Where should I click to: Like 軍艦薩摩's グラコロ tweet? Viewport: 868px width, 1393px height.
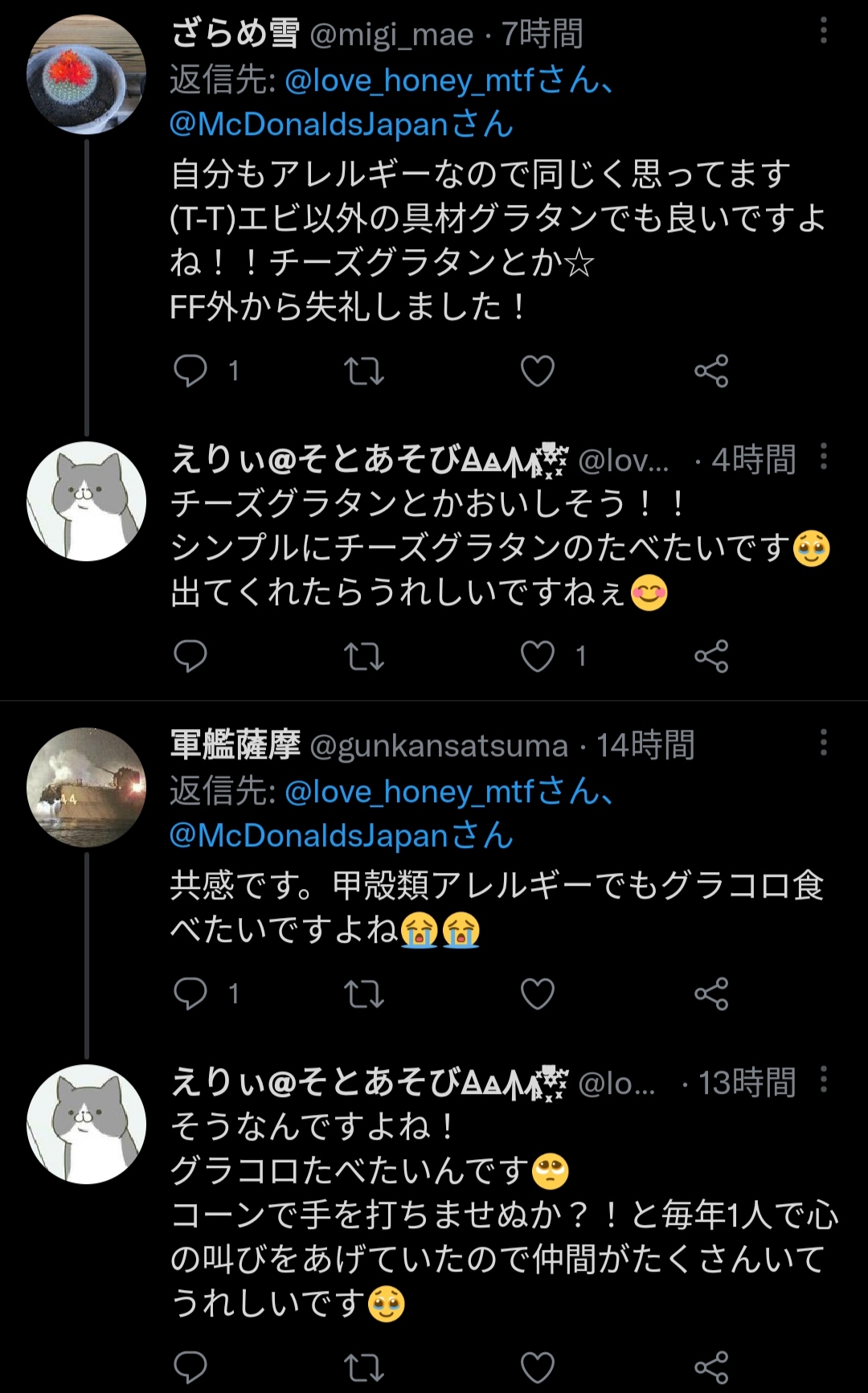point(537,994)
